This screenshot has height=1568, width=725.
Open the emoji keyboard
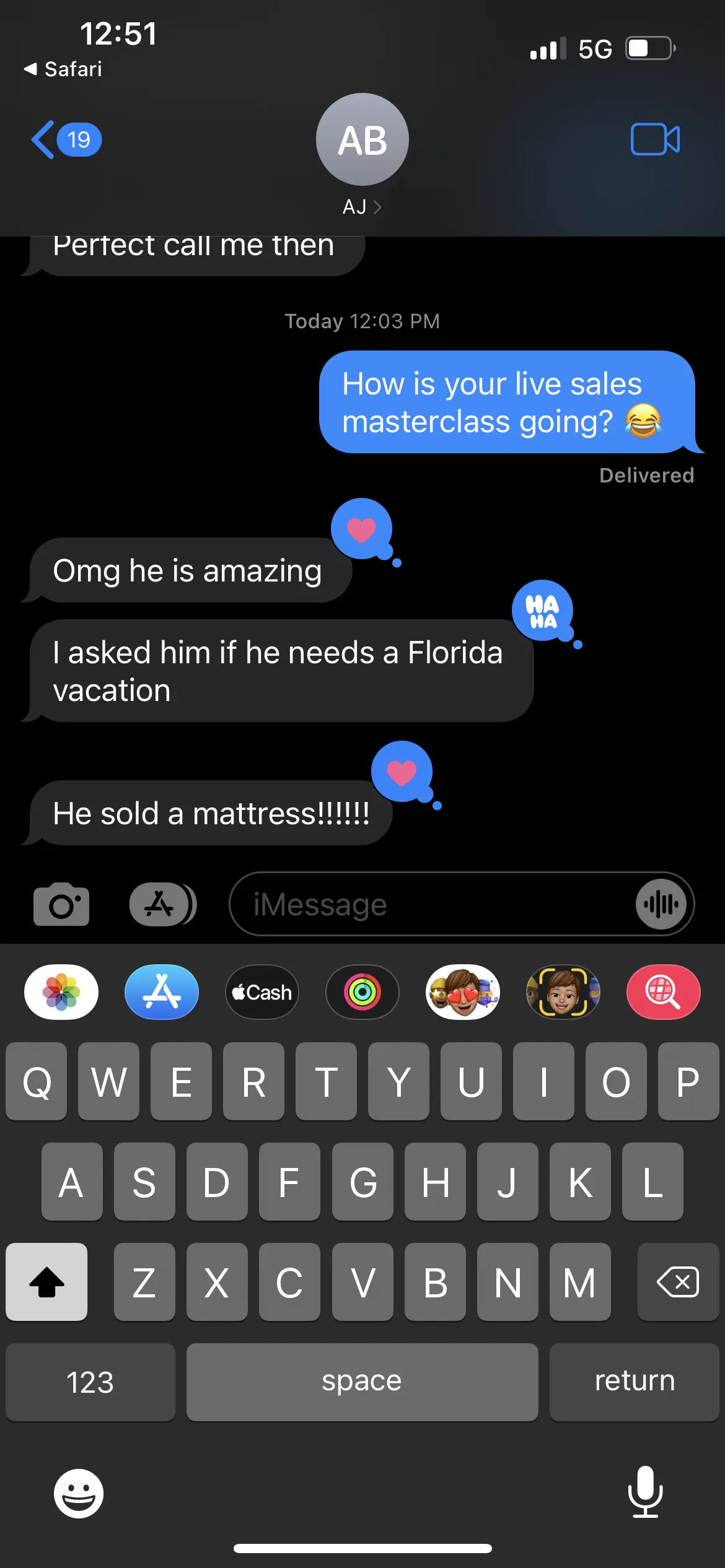click(x=79, y=1493)
